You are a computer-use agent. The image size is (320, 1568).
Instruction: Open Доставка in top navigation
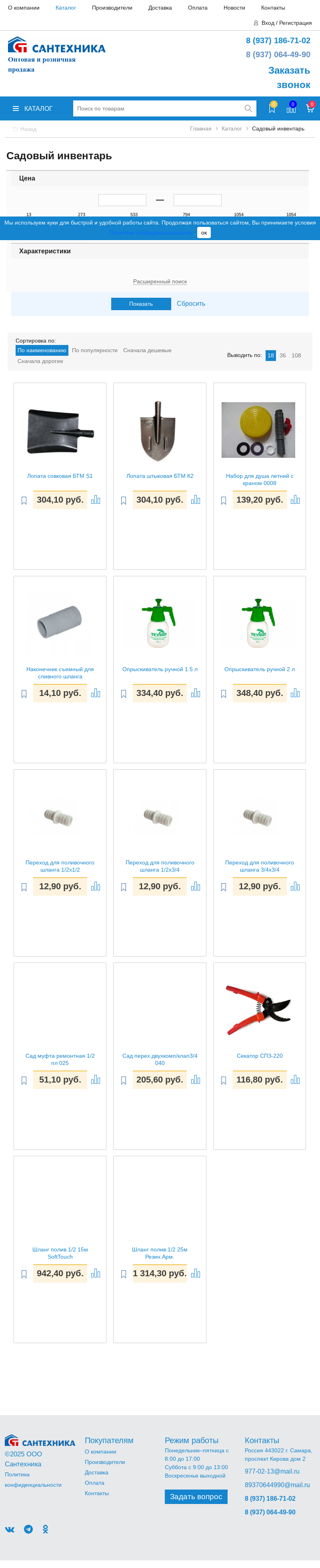click(x=160, y=8)
